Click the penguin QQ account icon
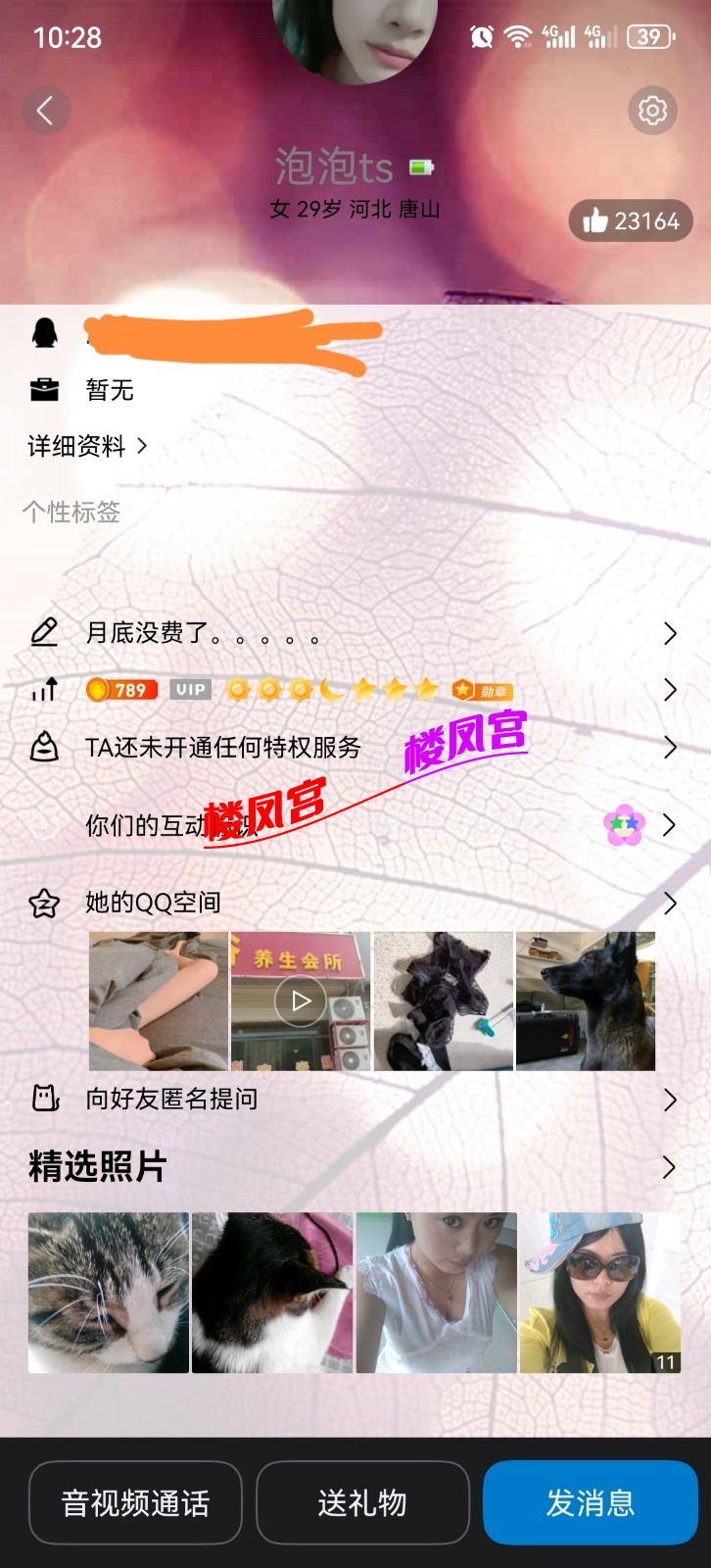Viewport: 711px width, 1568px height. (x=41, y=333)
